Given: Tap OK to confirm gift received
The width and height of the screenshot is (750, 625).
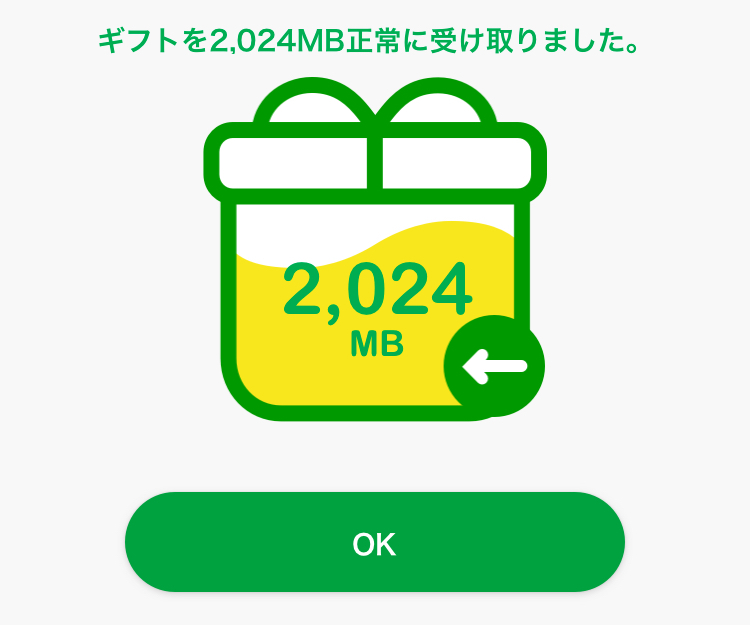Looking at the screenshot, I should click(375, 544).
